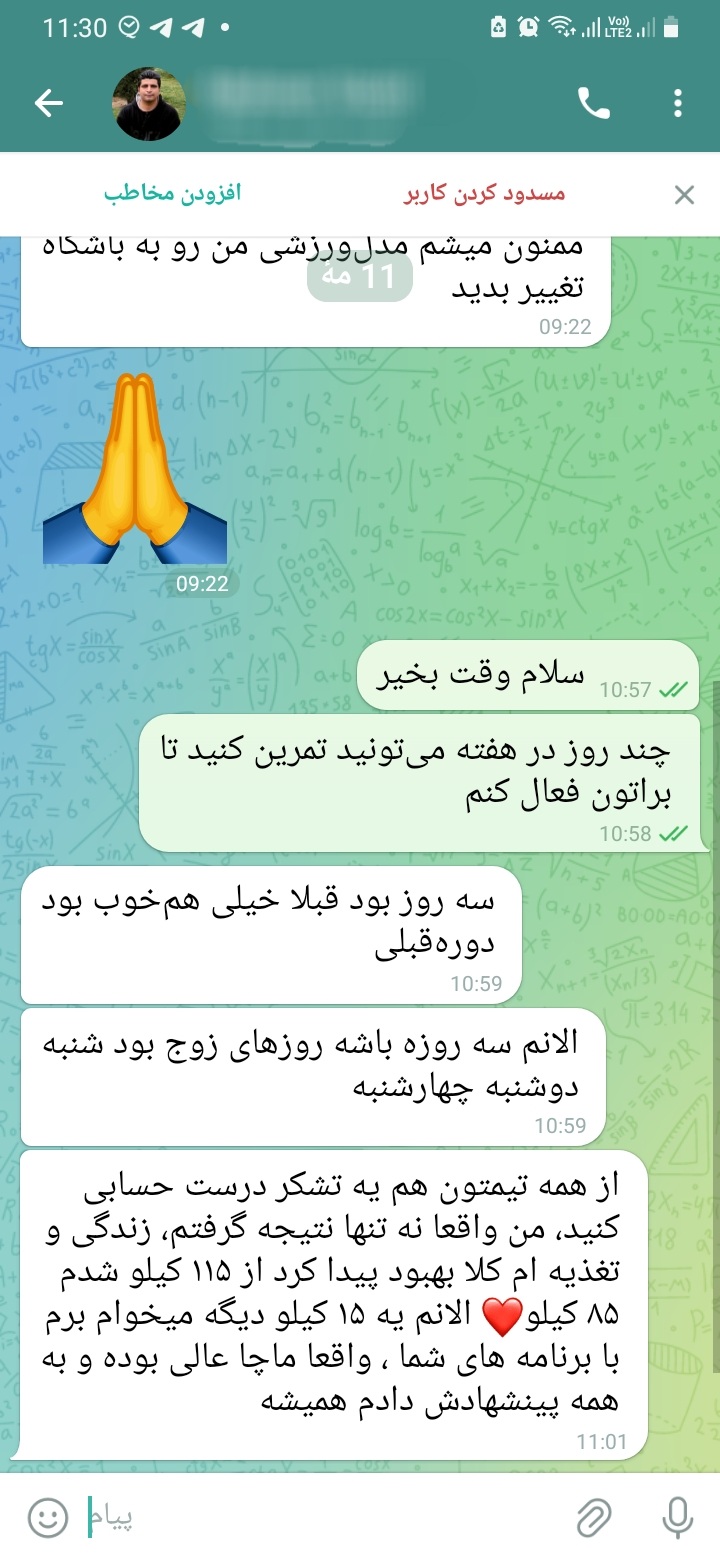Dismiss the add/block contact bar
Viewport: 720px width, 1560px height.
point(684,195)
